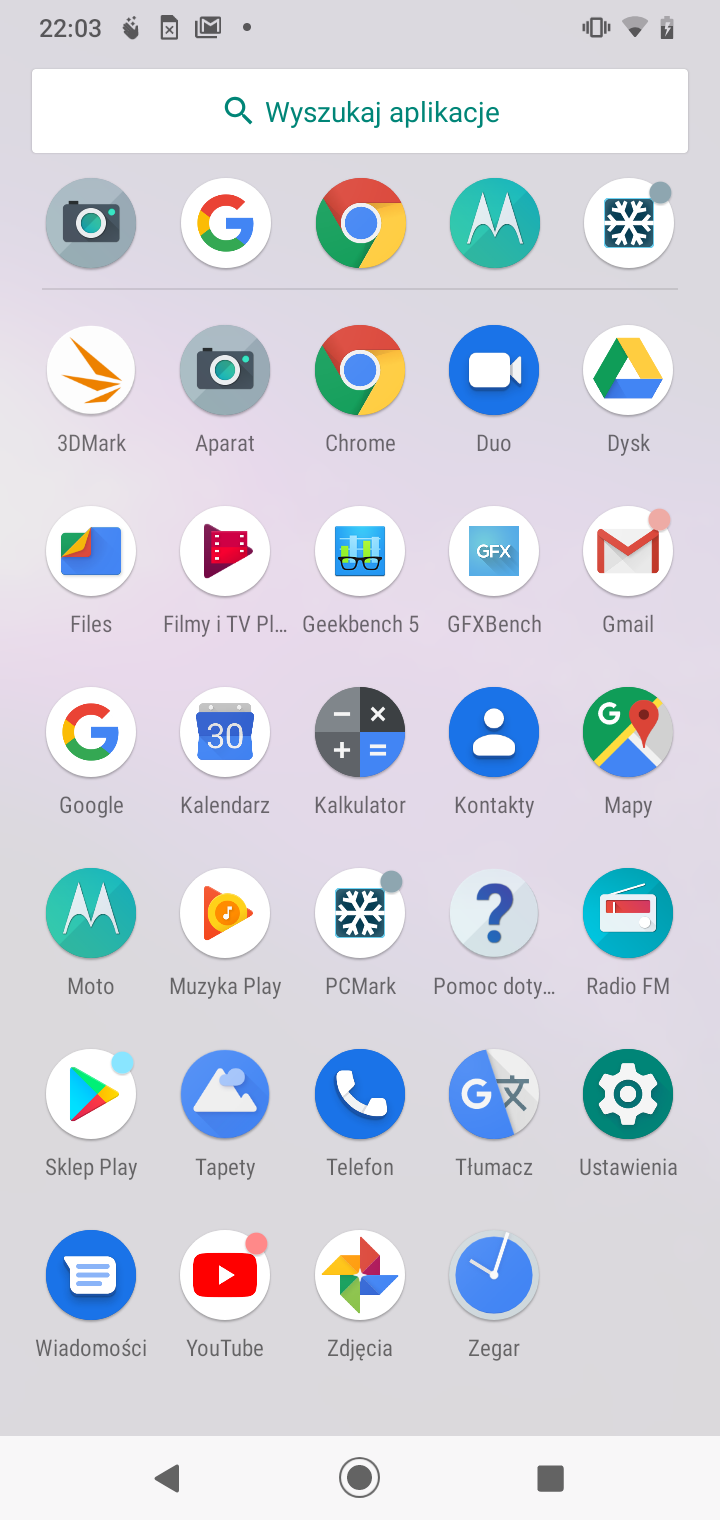
Task: Open the Aparat camera app
Action: click(x=225, y=370)
